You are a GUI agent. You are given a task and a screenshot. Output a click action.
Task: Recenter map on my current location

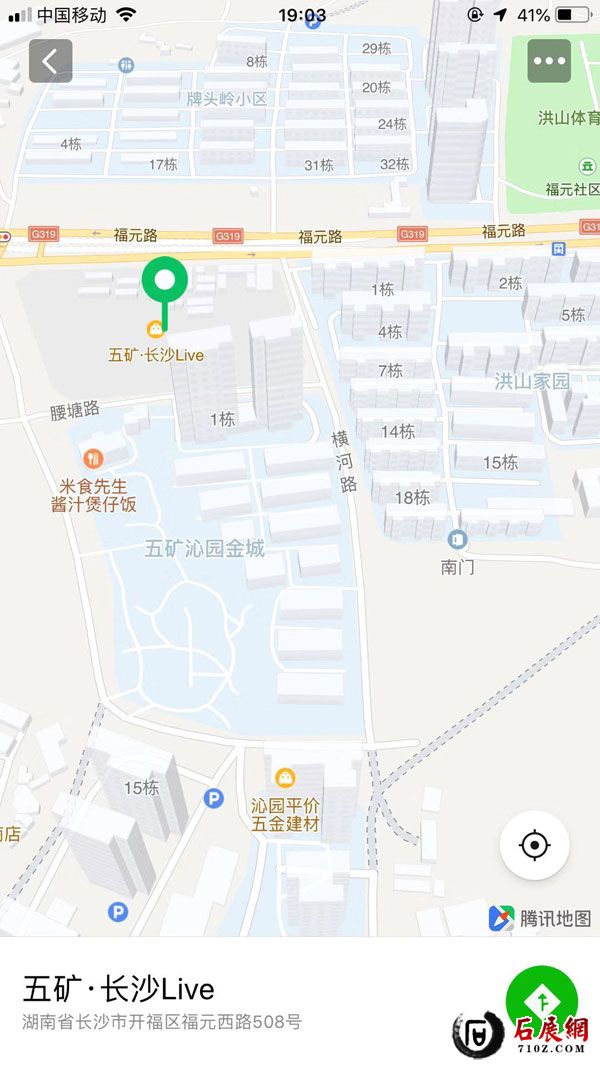tap(535, 846)
